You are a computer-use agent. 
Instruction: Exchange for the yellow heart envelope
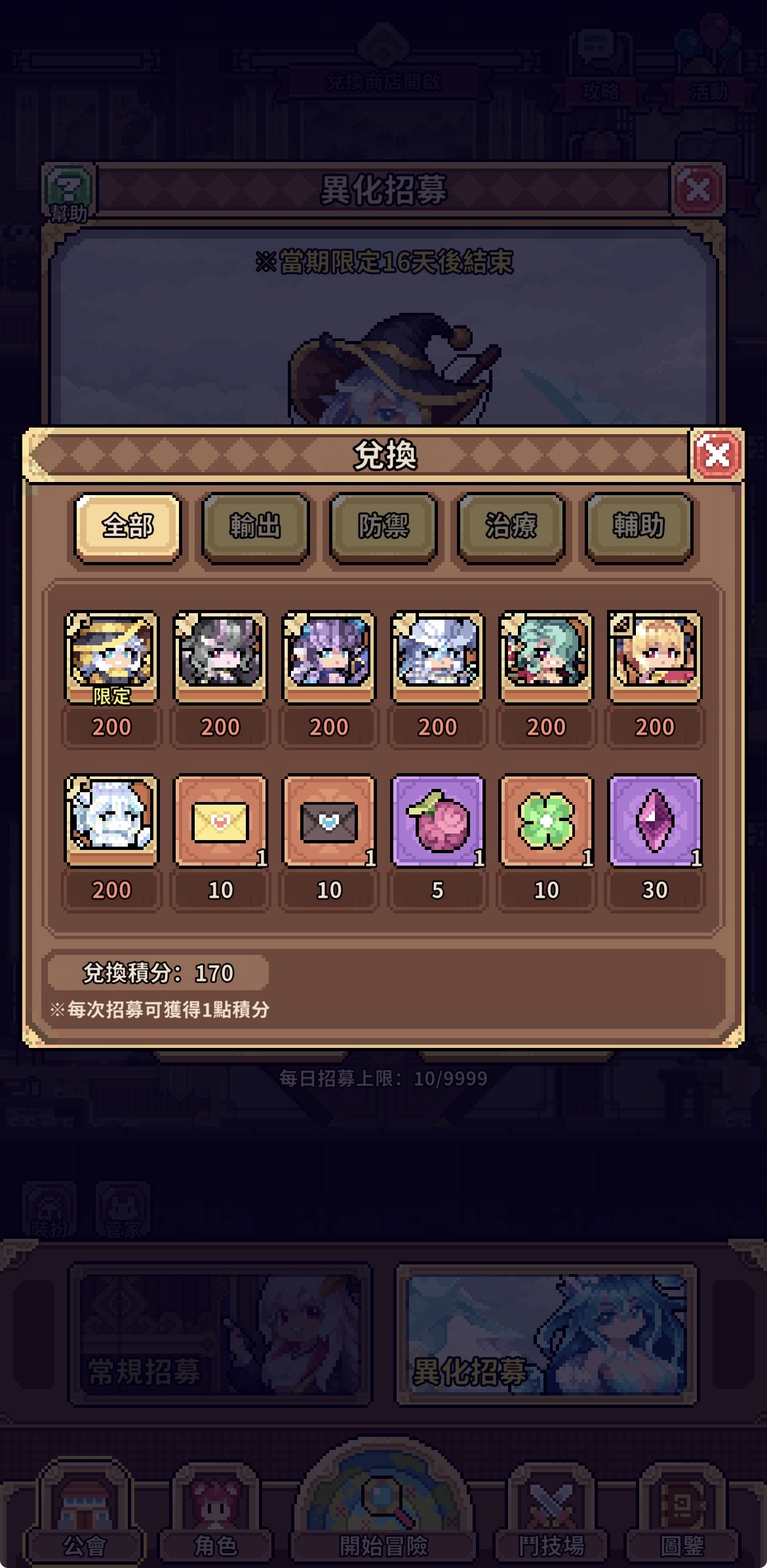point(220,820)
